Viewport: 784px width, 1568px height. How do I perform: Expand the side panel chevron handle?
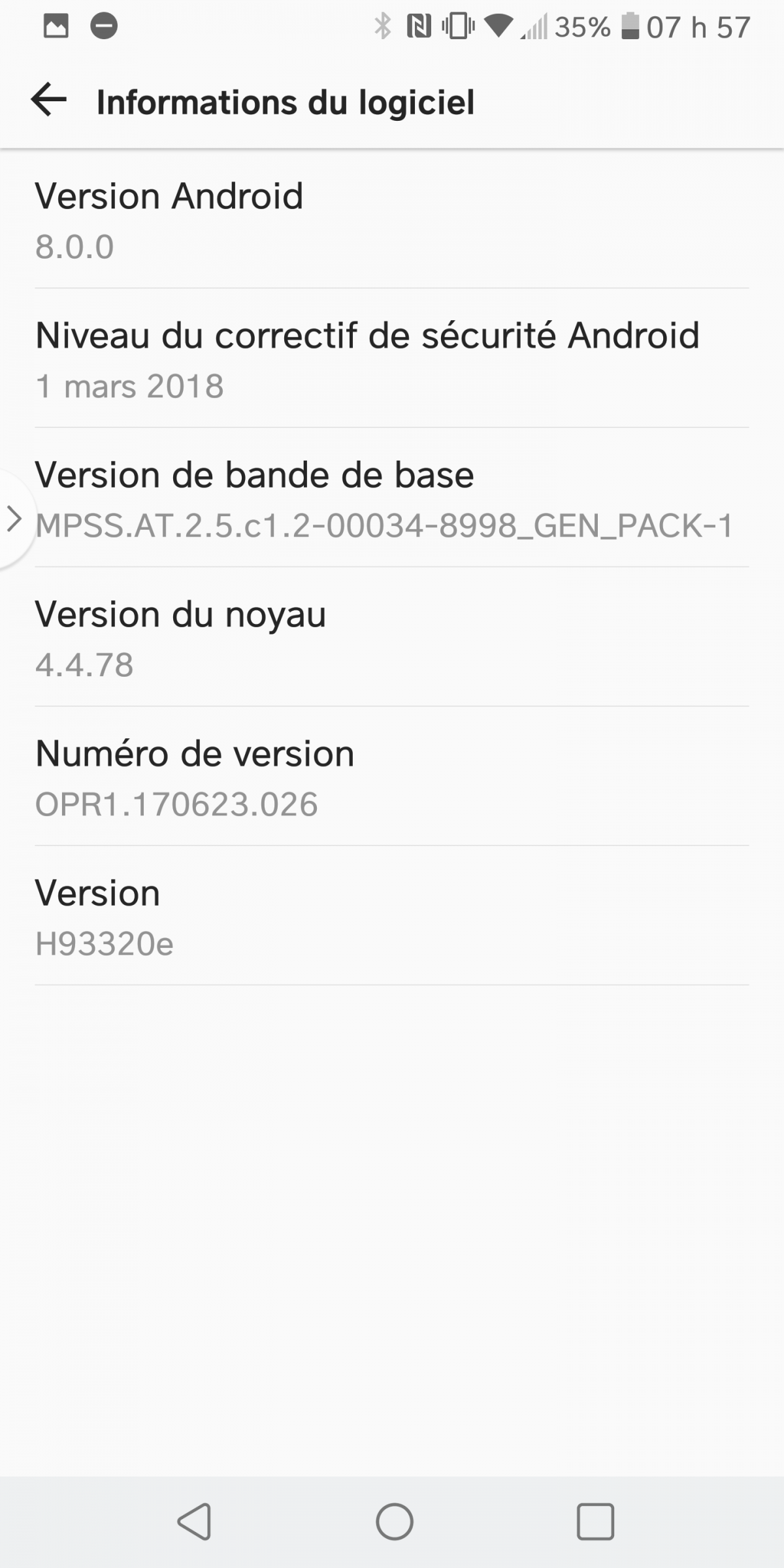point(14,519)
